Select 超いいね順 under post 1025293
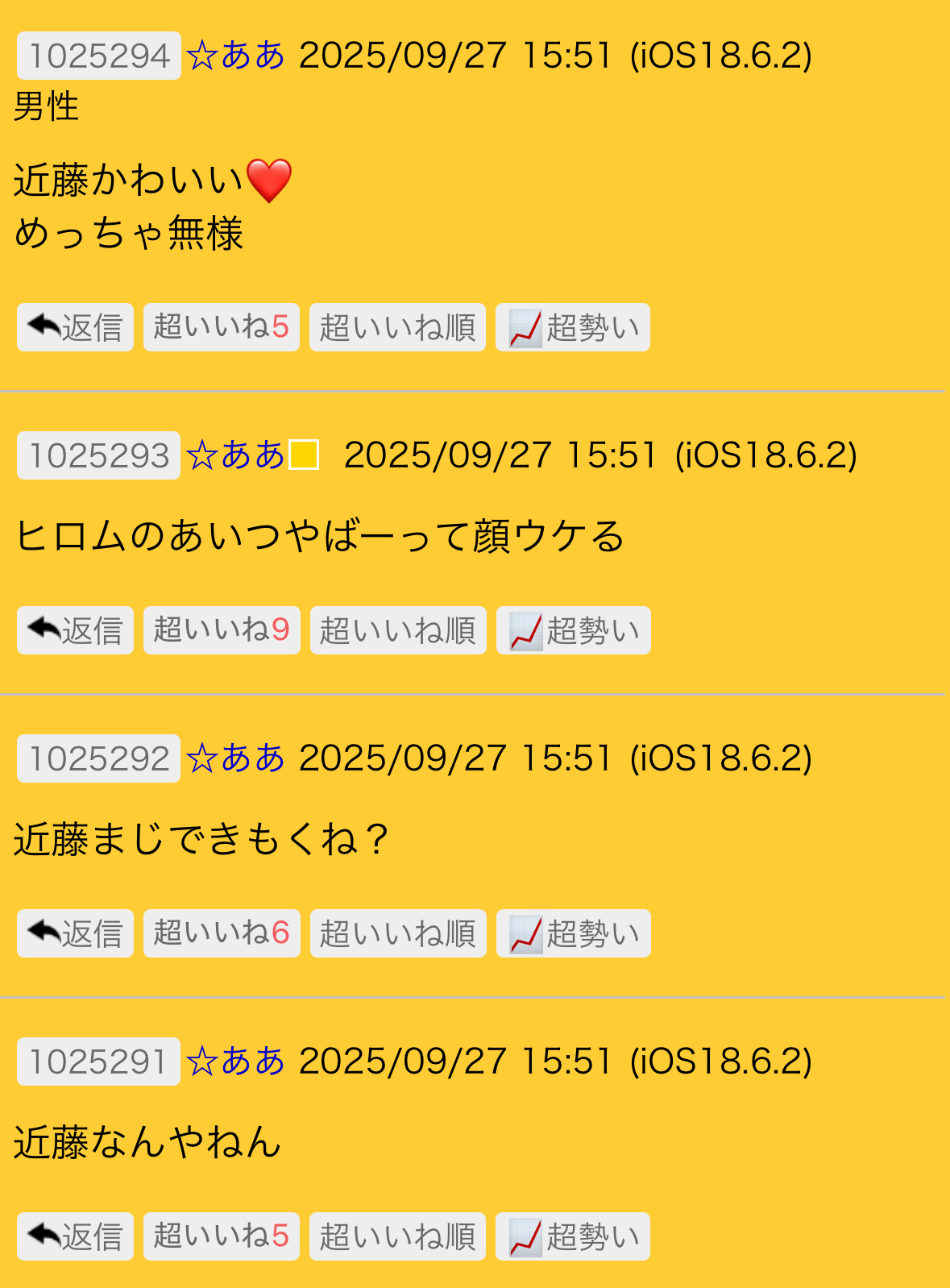Image resolution: width=950 pixels, height=1288 pixels. tap(398, 630)
